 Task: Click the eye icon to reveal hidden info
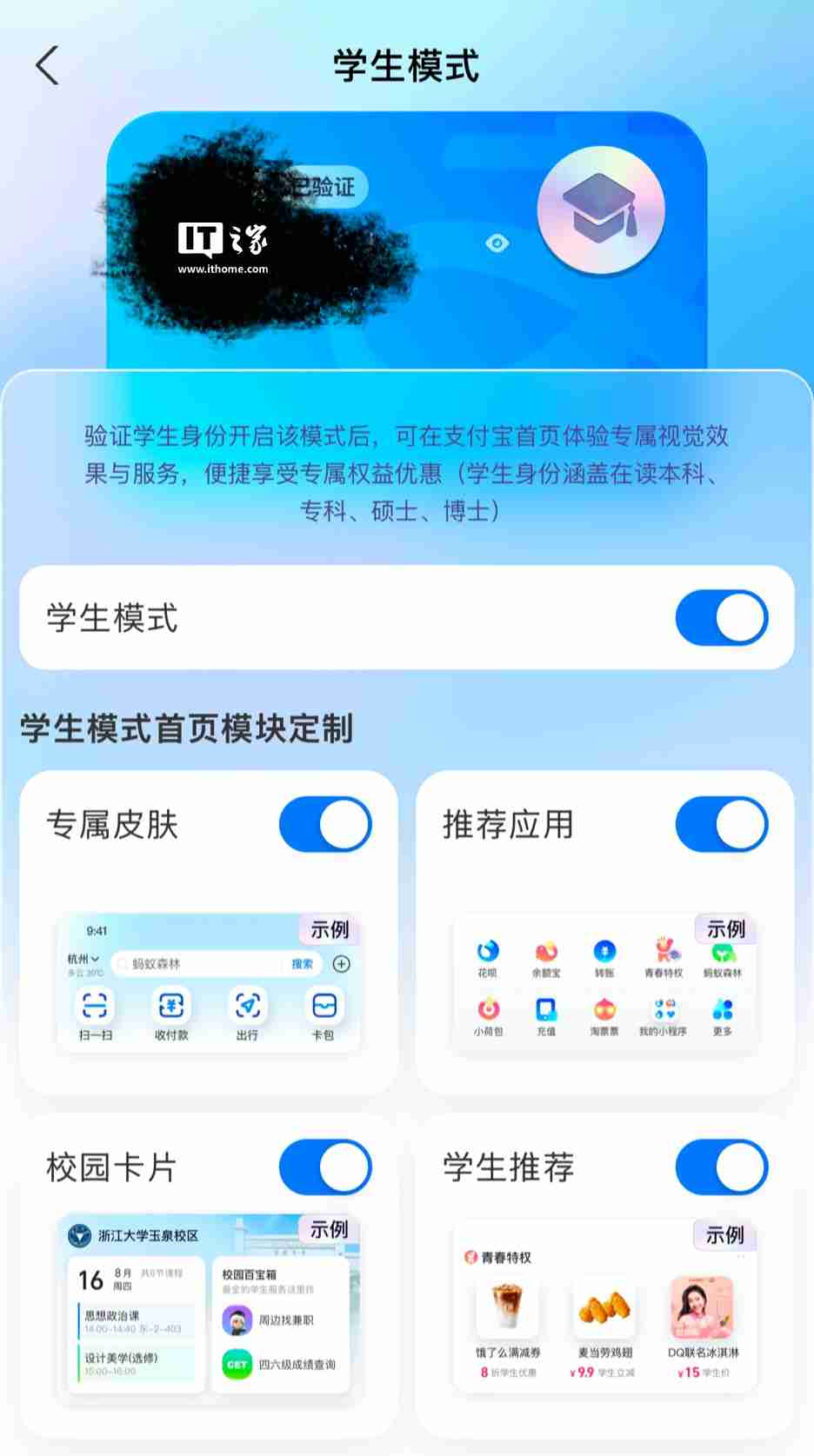(496, 244)
